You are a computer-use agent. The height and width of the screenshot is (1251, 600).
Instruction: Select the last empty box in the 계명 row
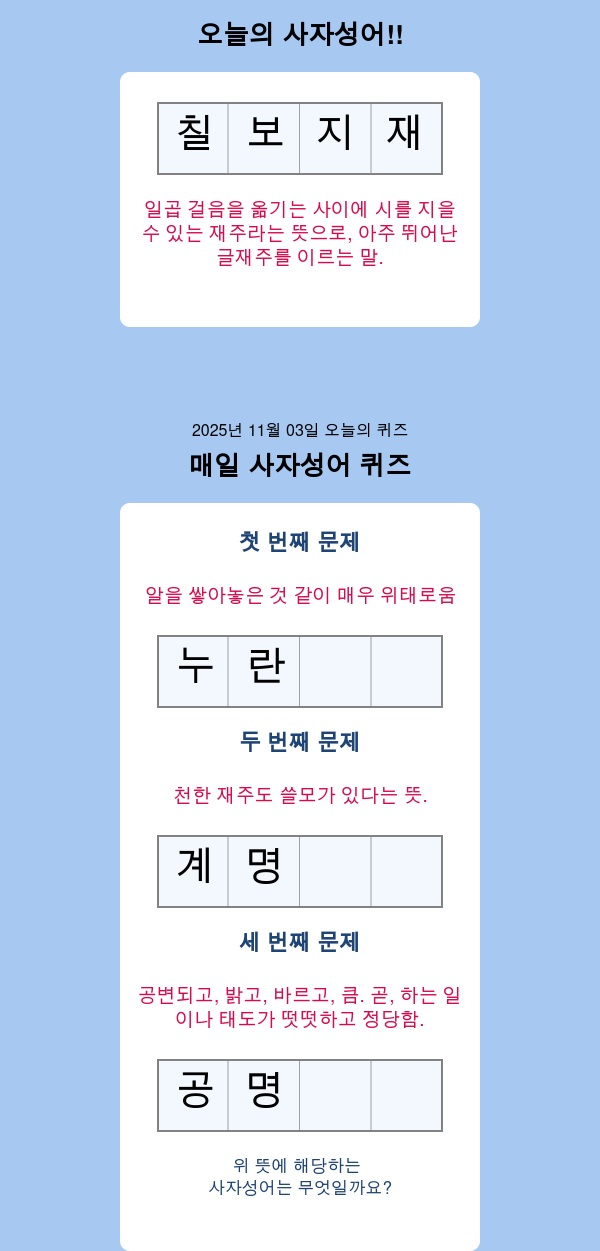(406, 871)
